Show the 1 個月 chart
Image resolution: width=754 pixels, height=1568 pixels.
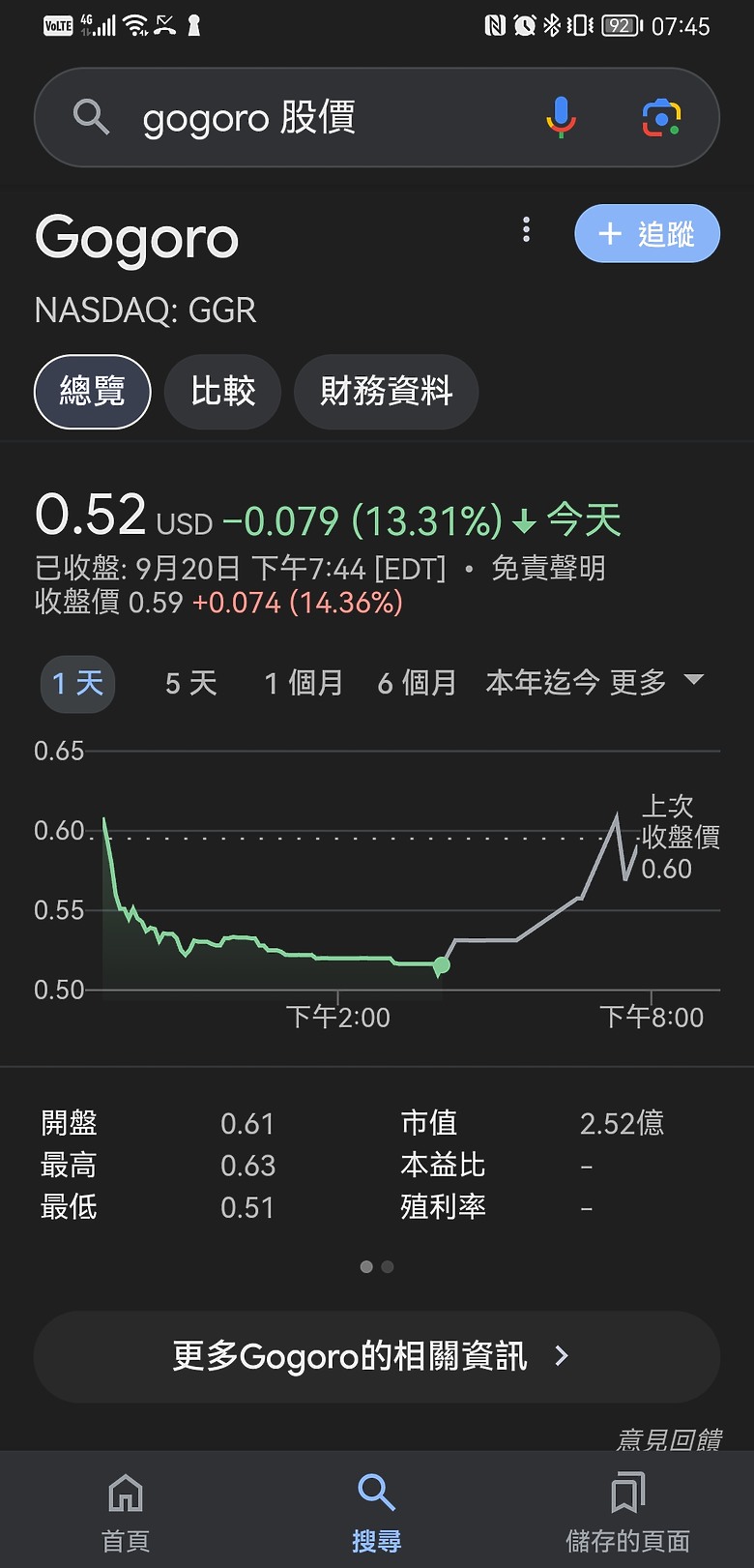tap(304, 683)
